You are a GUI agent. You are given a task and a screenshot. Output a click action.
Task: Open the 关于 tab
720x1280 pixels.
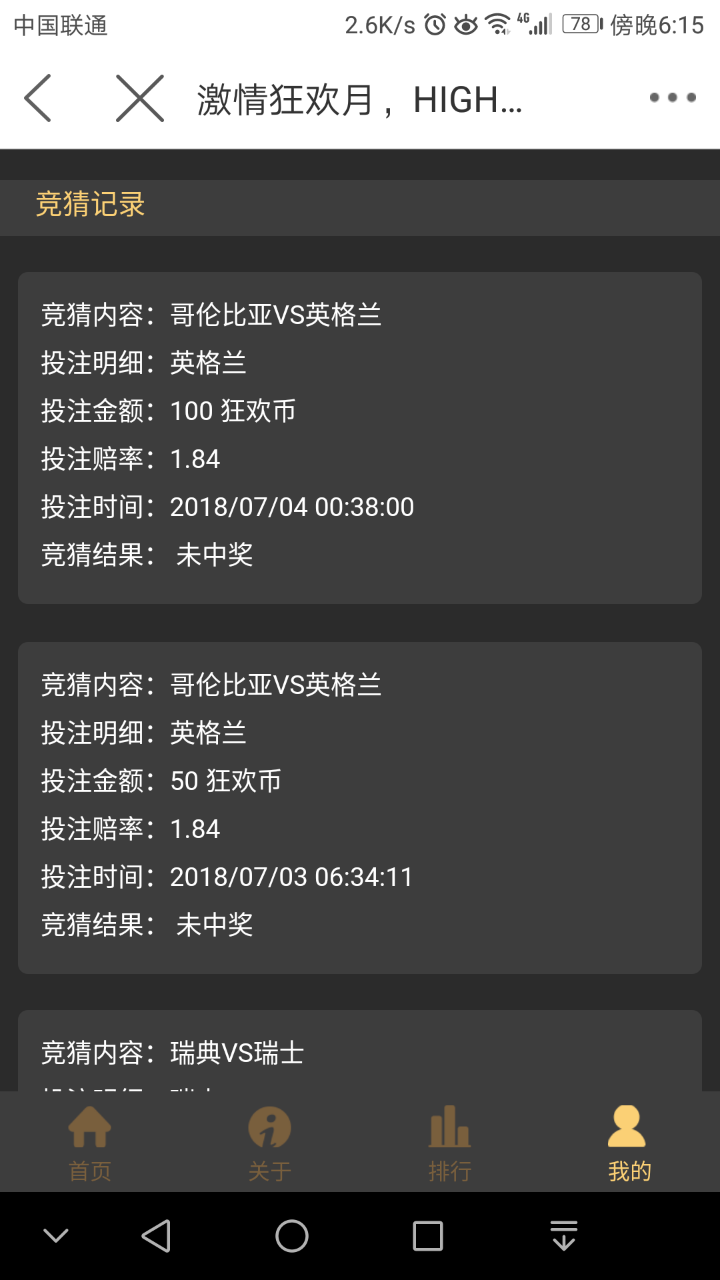click(x=270, y=1144)
